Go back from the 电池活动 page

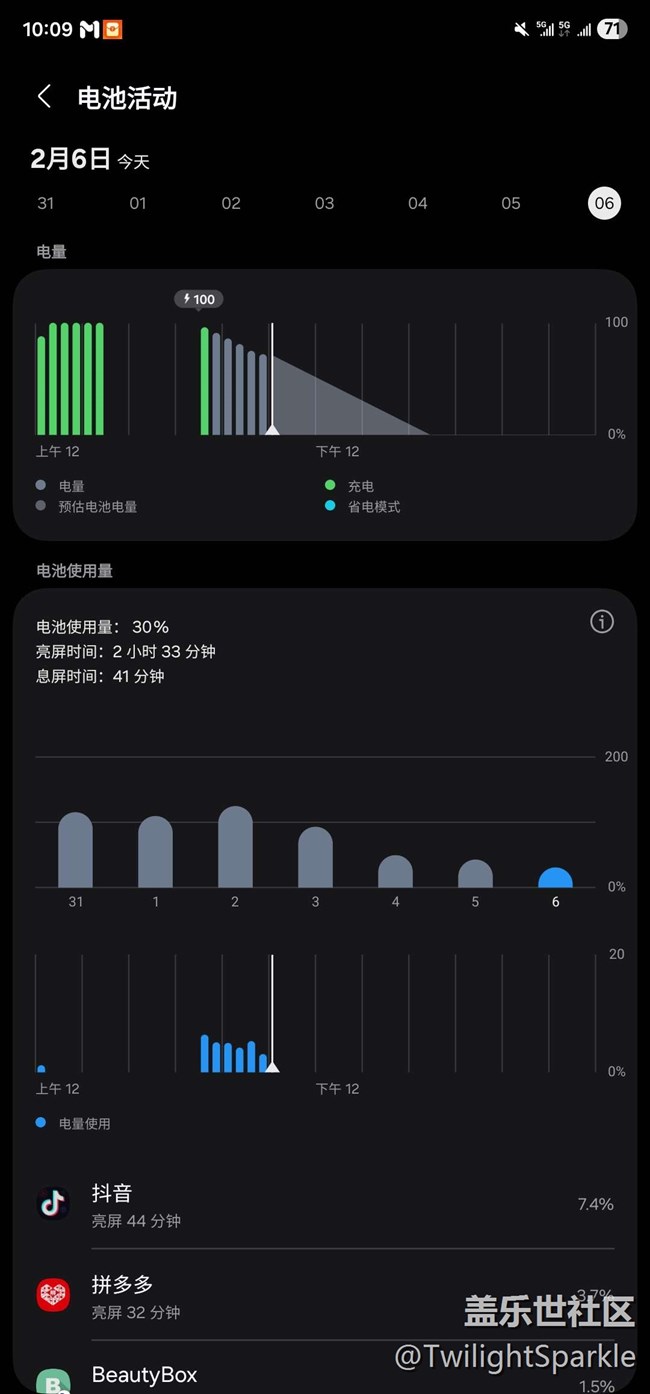pyautogui.click(x=44, y=97)
